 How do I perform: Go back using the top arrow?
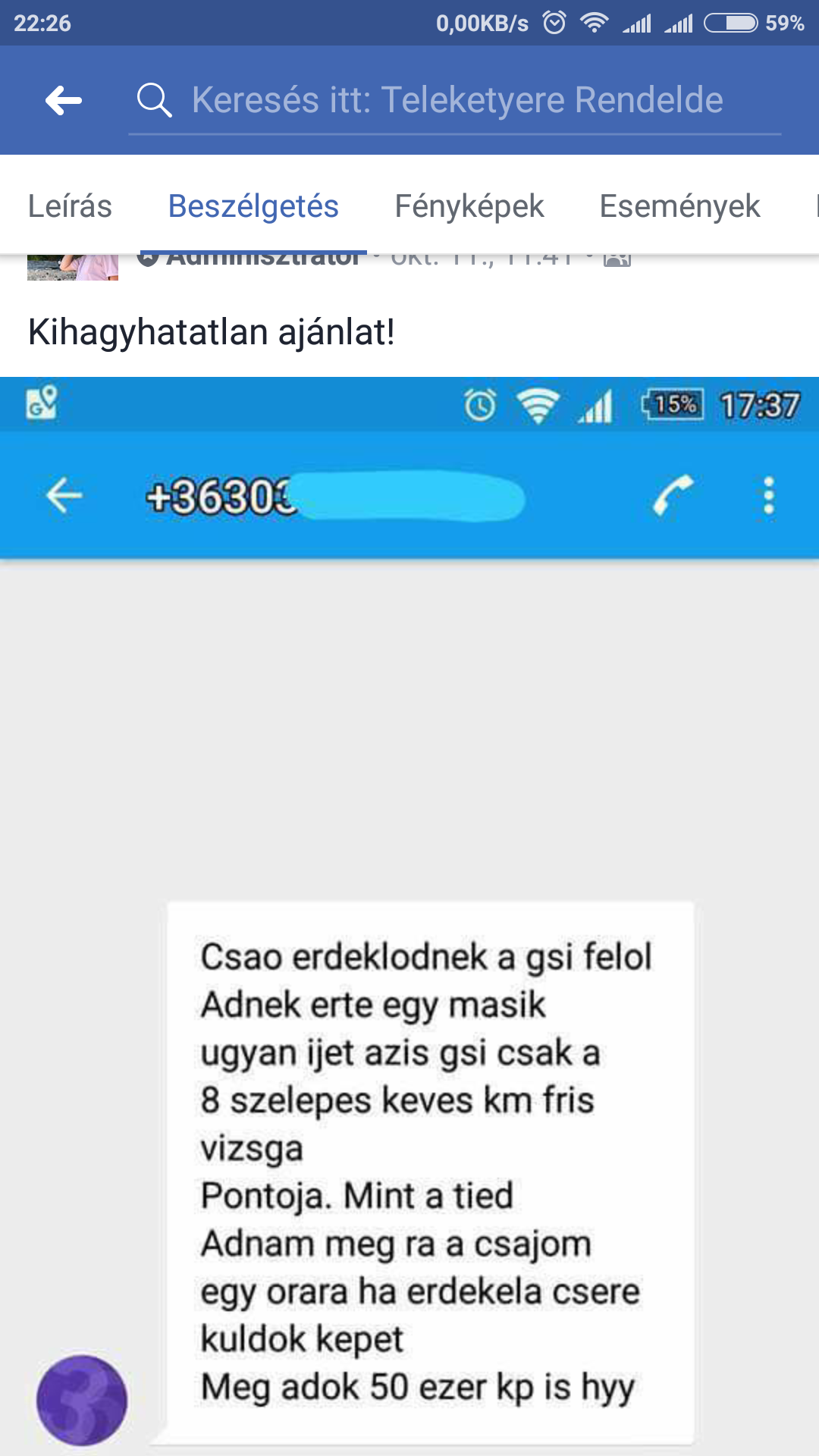coord(64,100)
